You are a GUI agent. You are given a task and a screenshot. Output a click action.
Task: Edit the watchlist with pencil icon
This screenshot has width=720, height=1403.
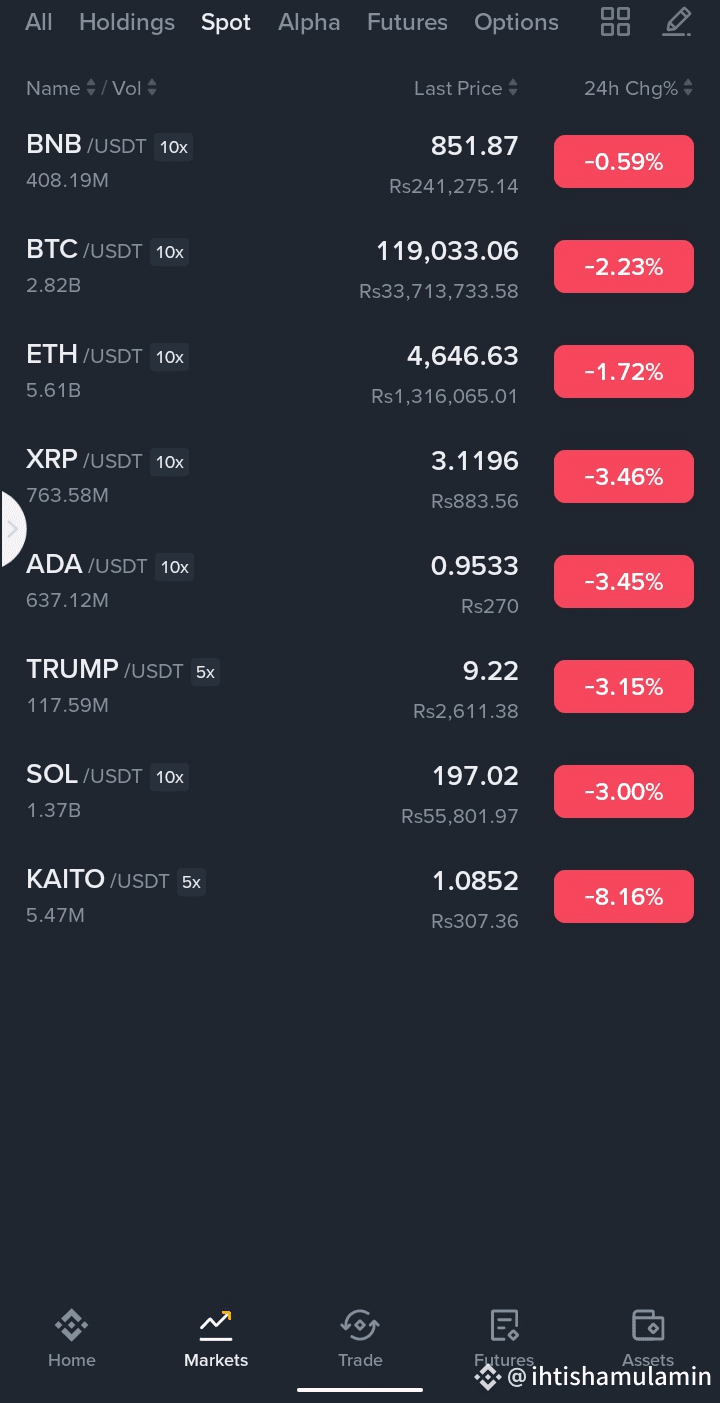tap(677, 22)
